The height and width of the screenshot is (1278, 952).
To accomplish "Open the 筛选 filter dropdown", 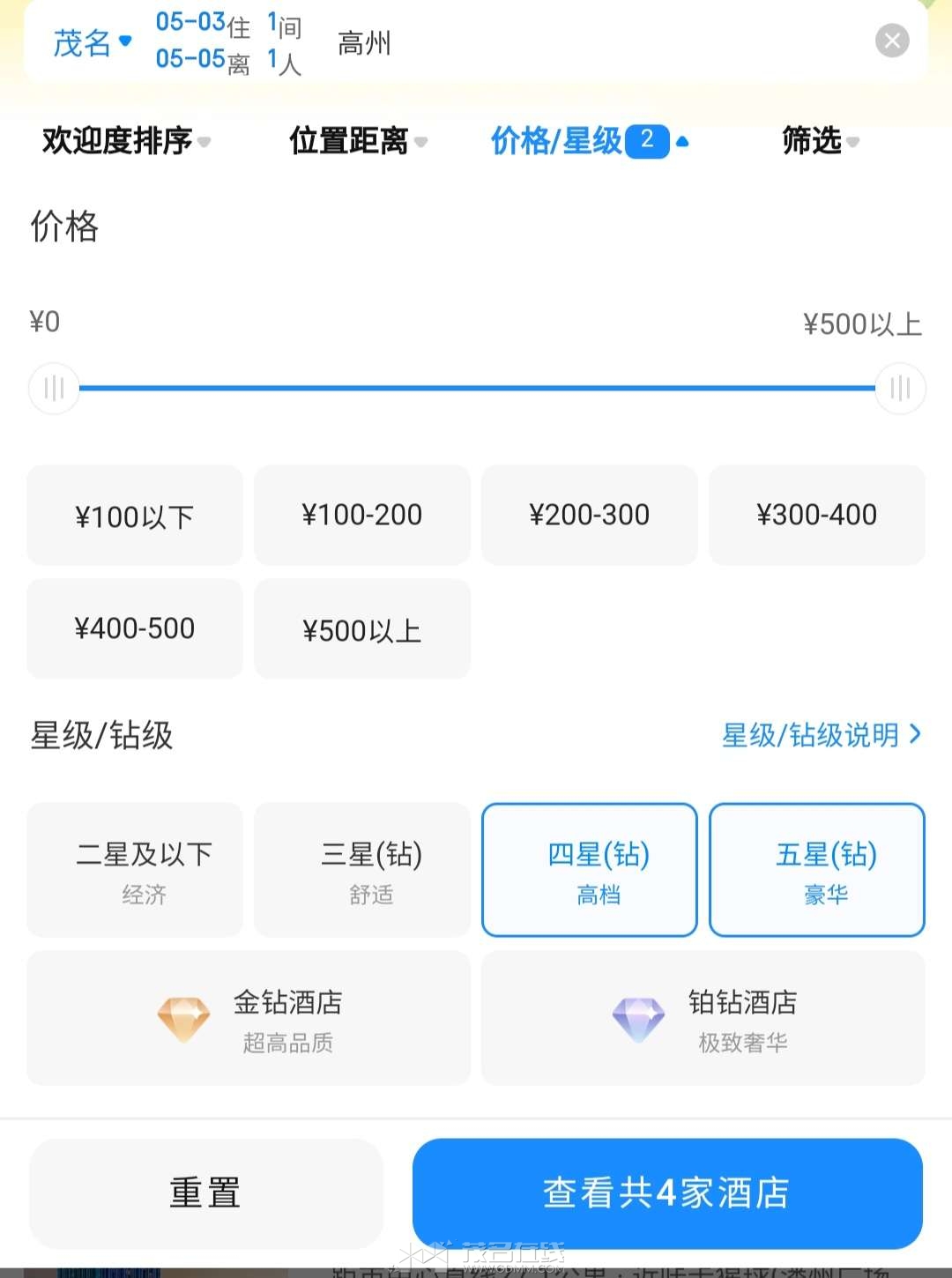I will point(820,141).
